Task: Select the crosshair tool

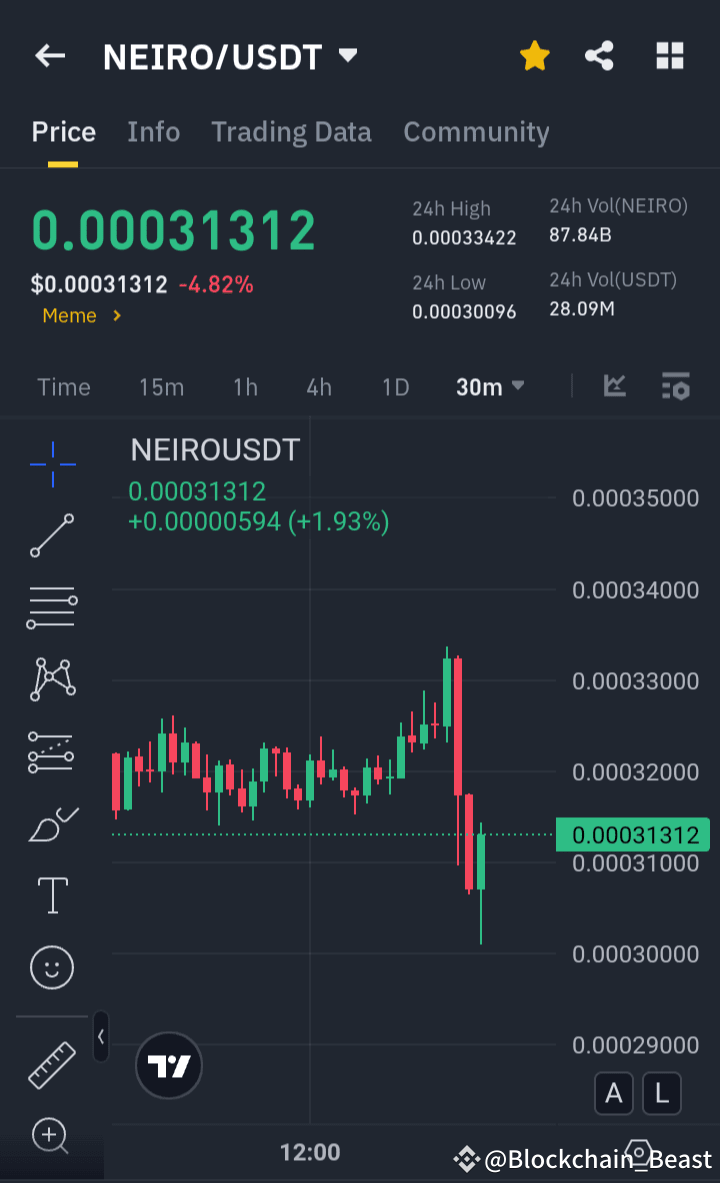Action: 51,463
